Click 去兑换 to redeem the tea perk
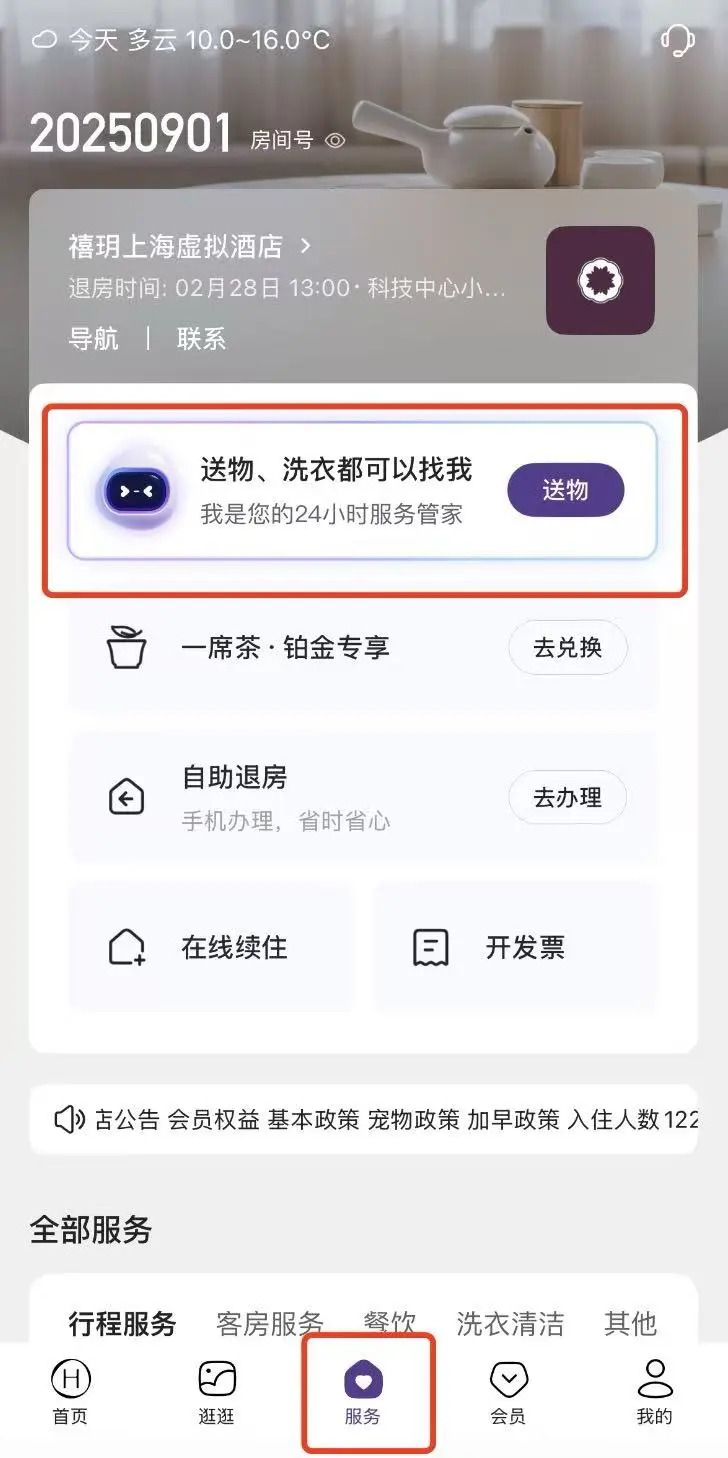Image resolution: width=728 pixels, height=1458 pixels. tap(567, 648)
